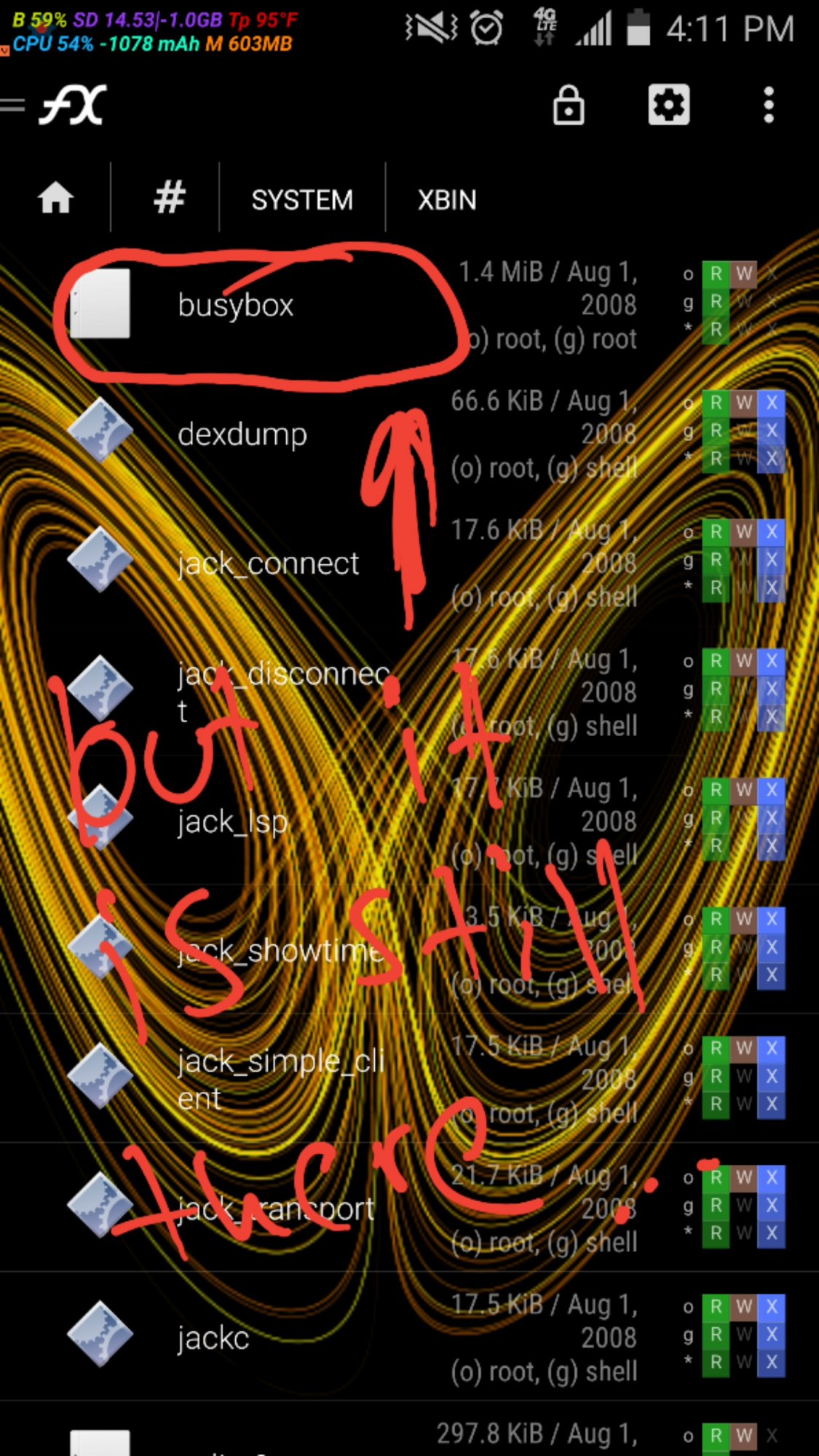Screen dimensions: 819x1456
Task: Go to home in breadcrumb bar
Action: pos(55,199)
